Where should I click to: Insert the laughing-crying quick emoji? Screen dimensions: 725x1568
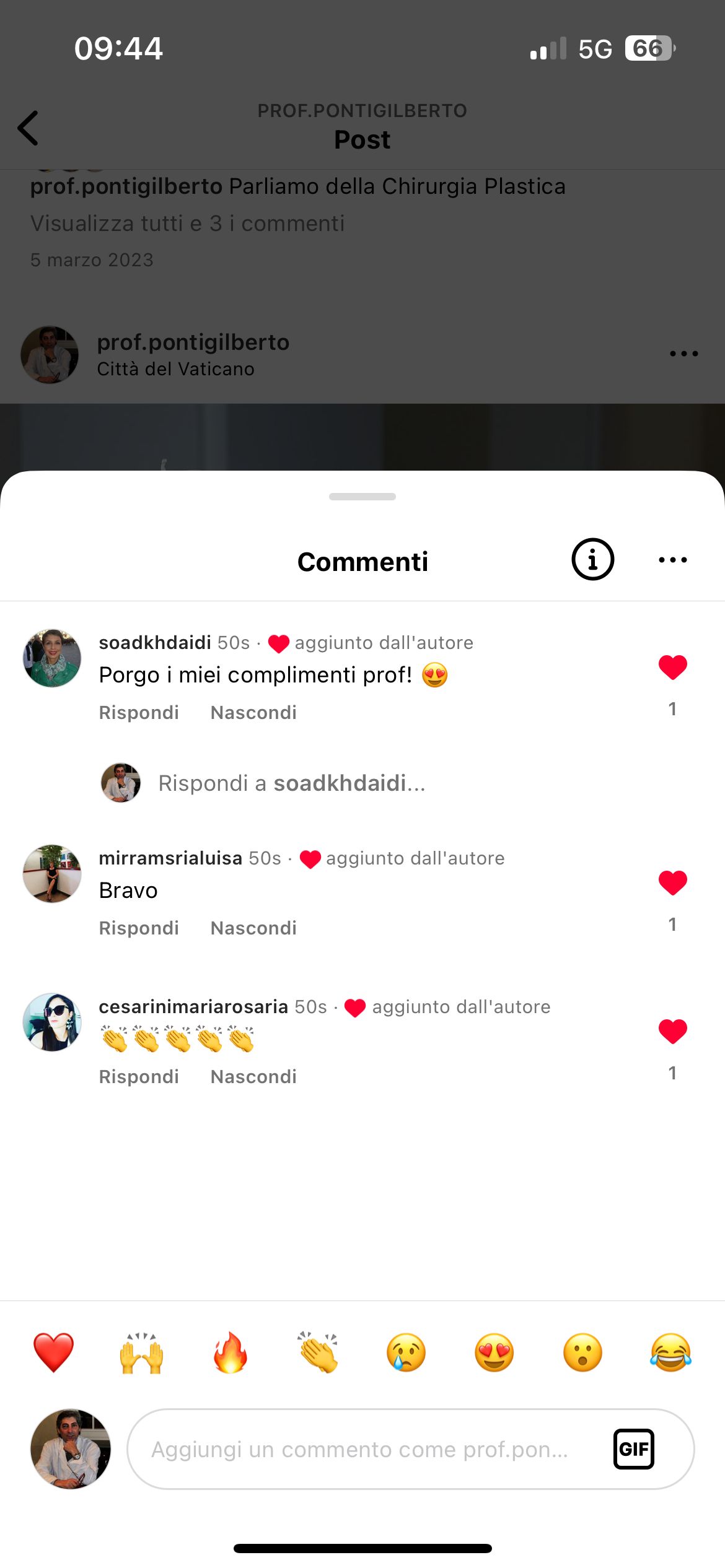pos(671,1352)
